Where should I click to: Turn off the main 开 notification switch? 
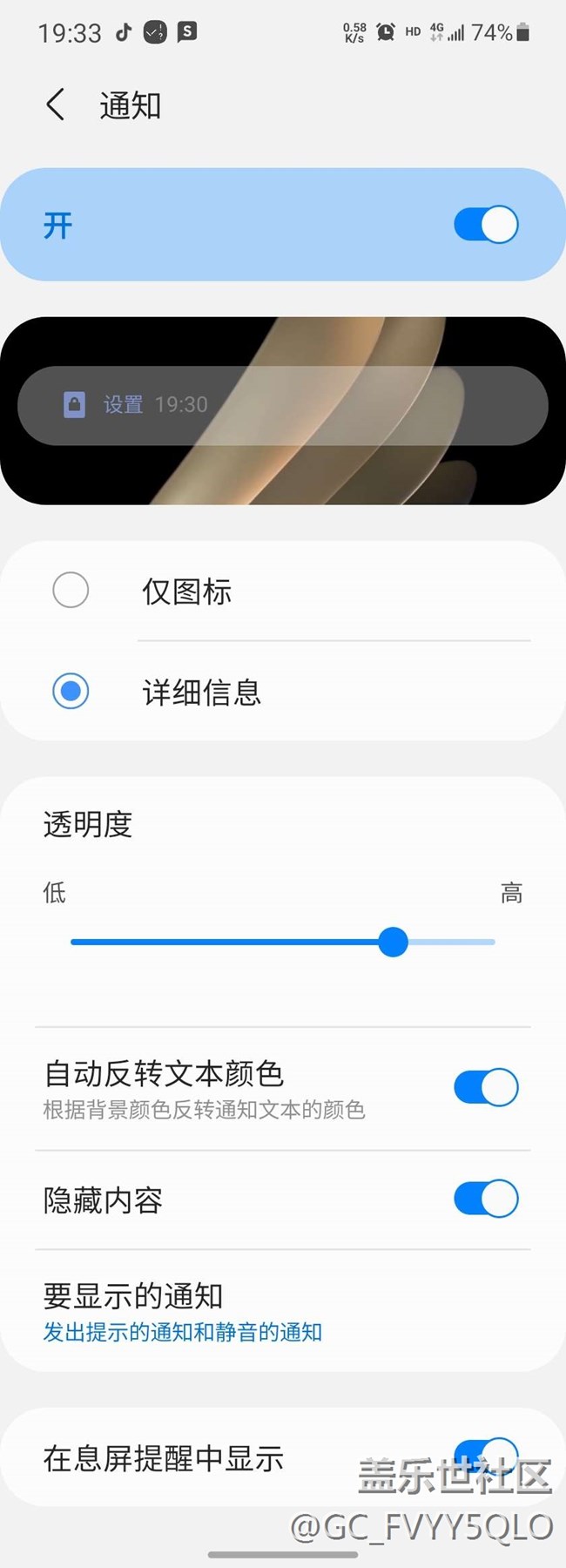click(x=485, y=225)
